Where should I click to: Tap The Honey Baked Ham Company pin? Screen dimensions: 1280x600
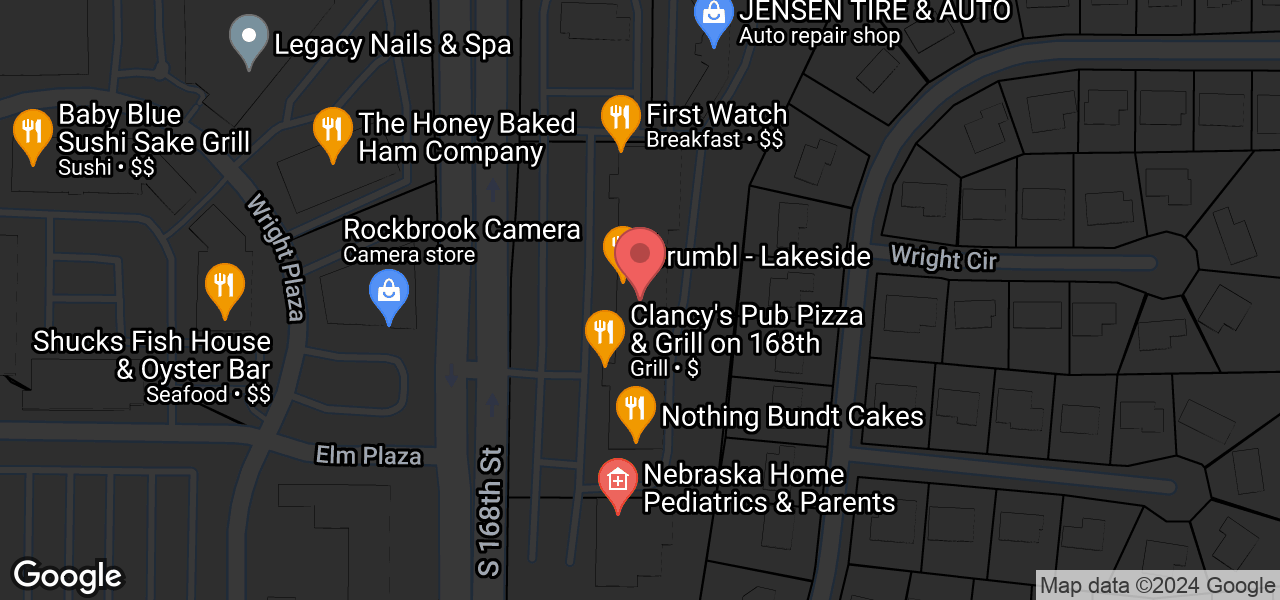point(333,131)
